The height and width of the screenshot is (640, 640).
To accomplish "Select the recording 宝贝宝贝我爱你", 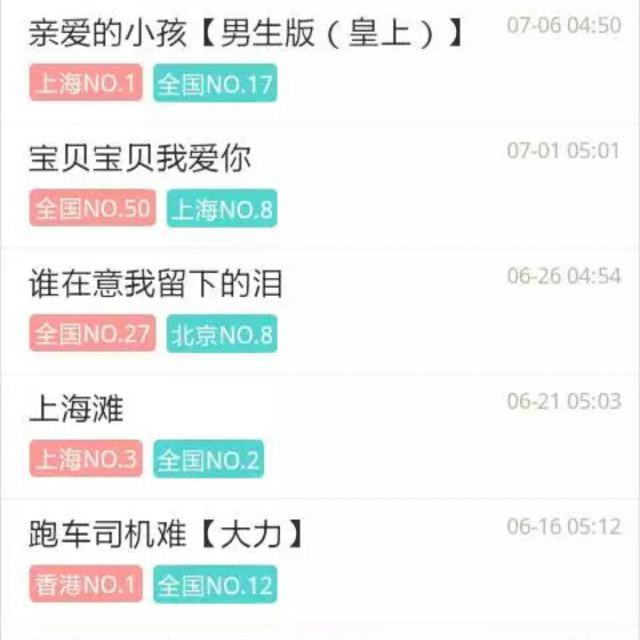I will [x=140, y=158].
